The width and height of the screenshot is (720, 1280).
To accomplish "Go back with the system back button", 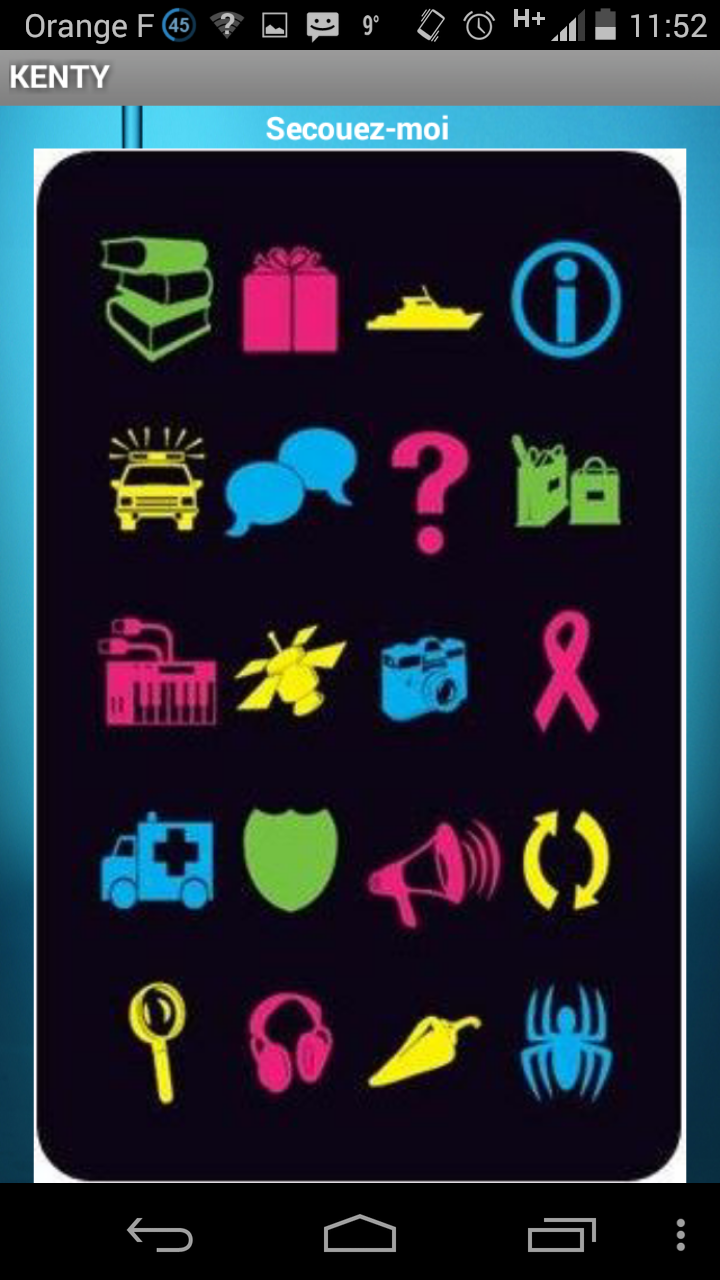I will tap(160, 1236).
